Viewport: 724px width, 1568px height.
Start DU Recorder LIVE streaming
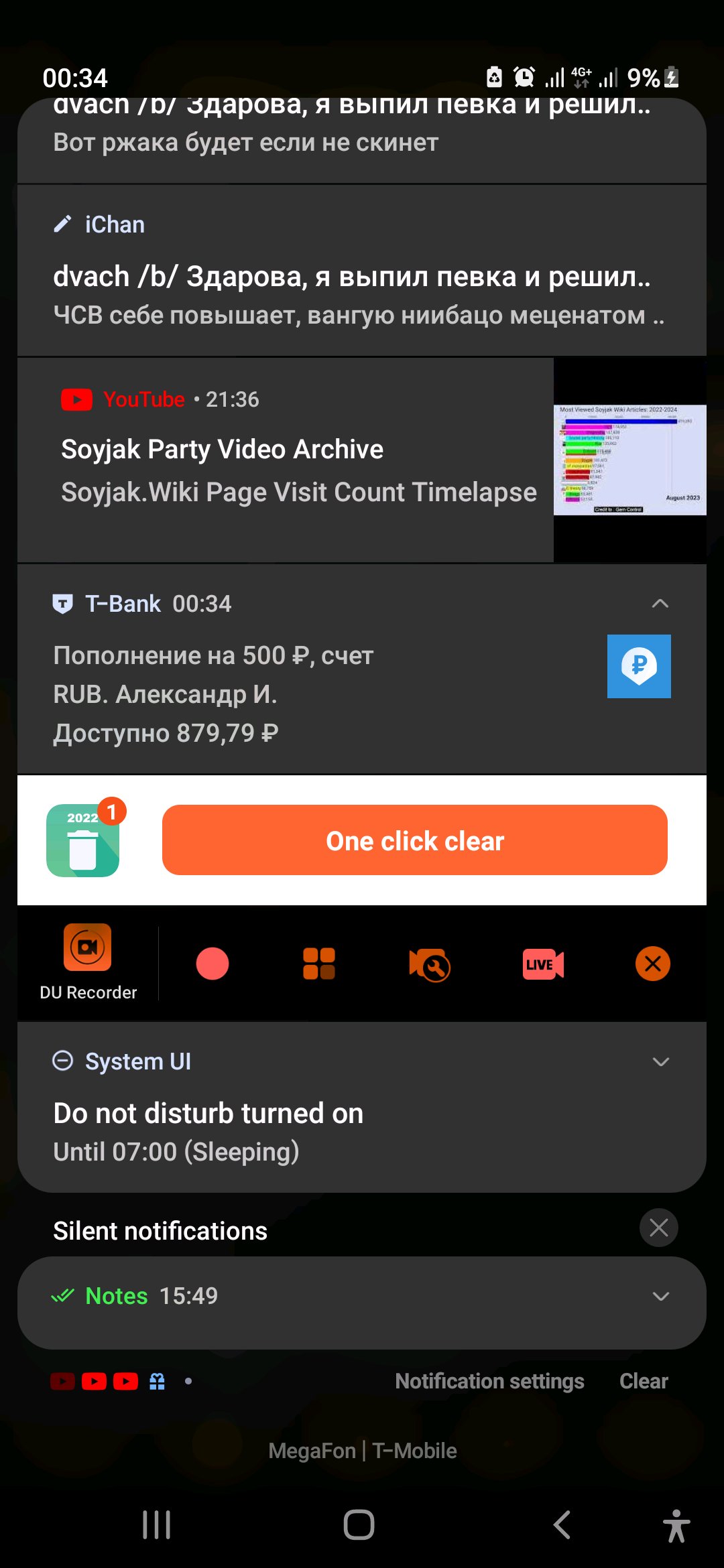[x=543, y=964]
